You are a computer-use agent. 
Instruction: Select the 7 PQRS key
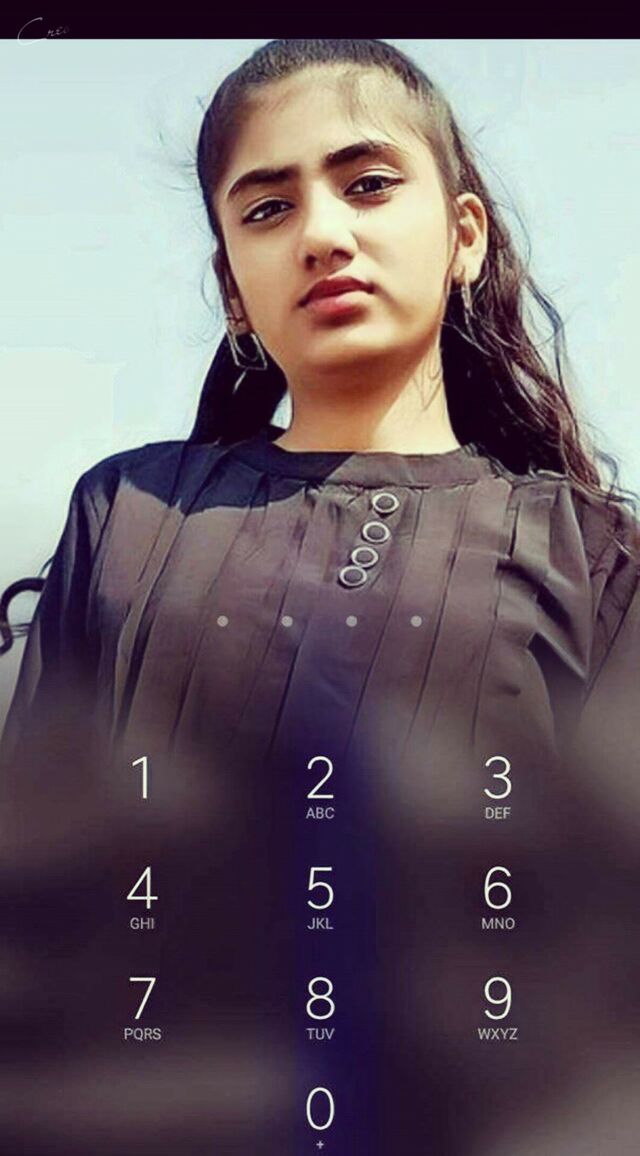[143, 1007]
